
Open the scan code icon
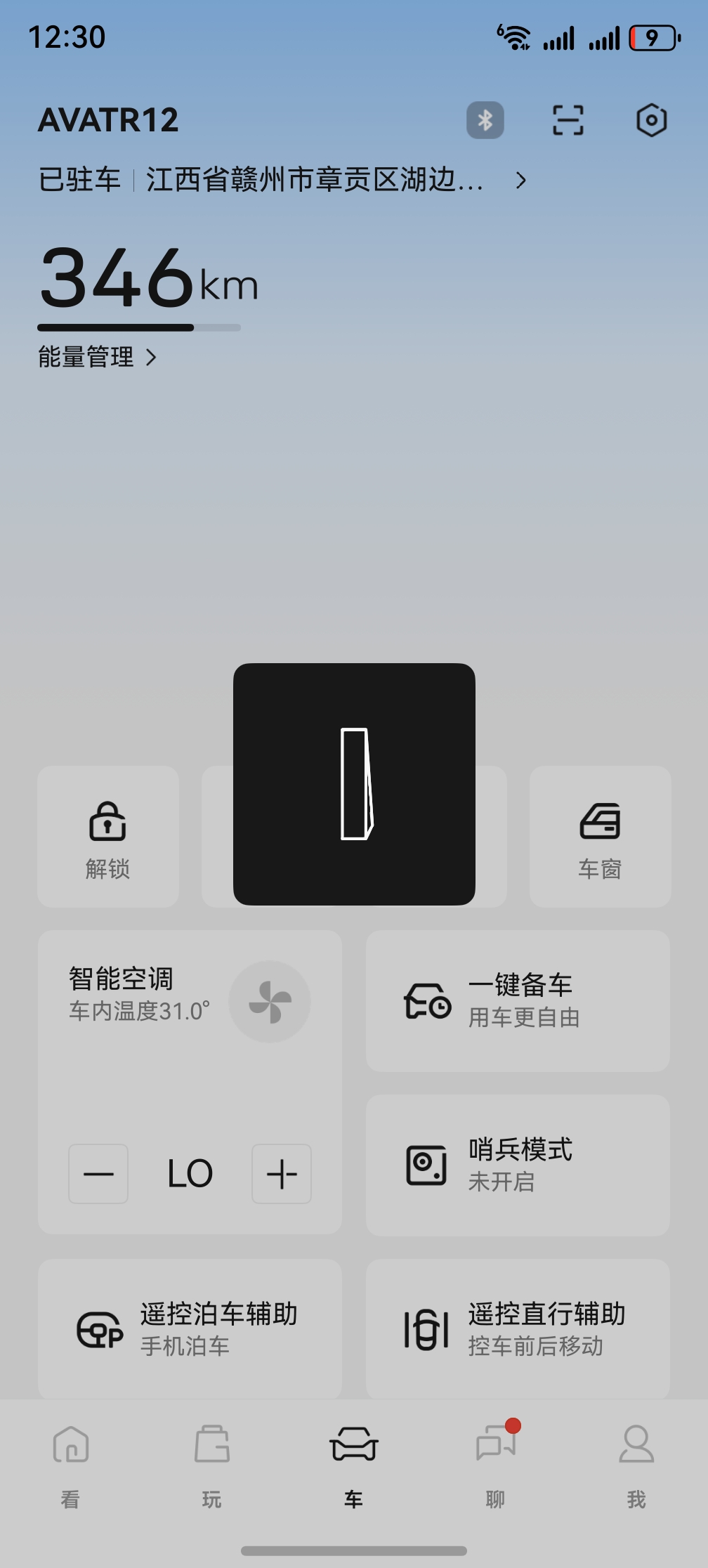(568, 120)
